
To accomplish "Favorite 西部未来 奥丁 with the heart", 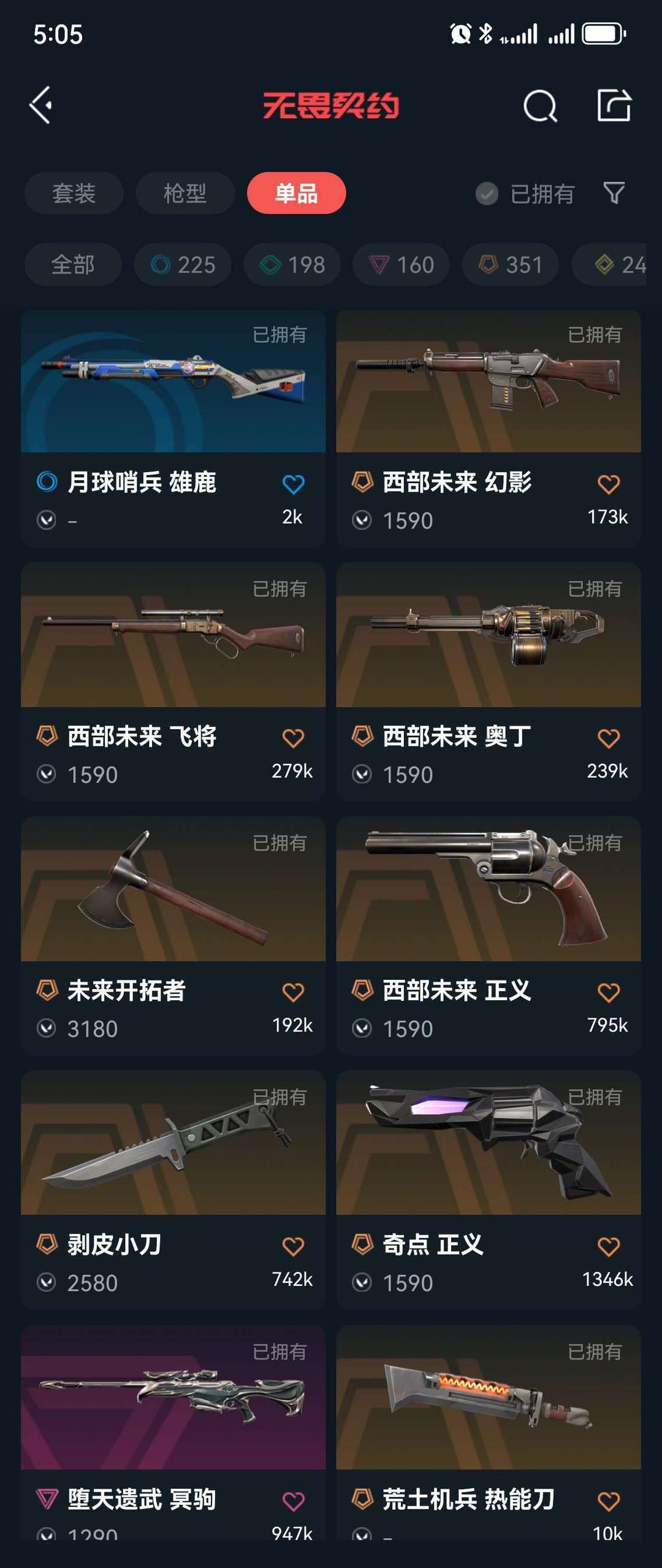I will click(x=608, y=738).
